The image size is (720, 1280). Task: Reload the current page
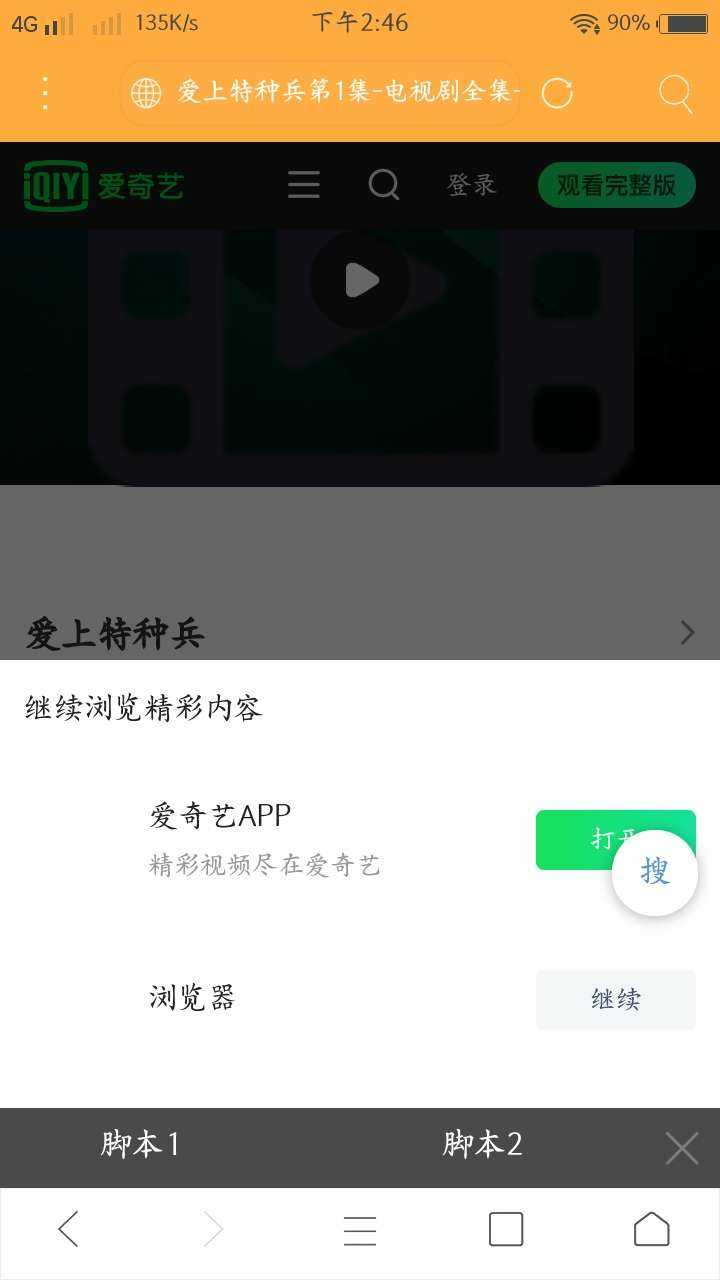(x=557, y=93)
